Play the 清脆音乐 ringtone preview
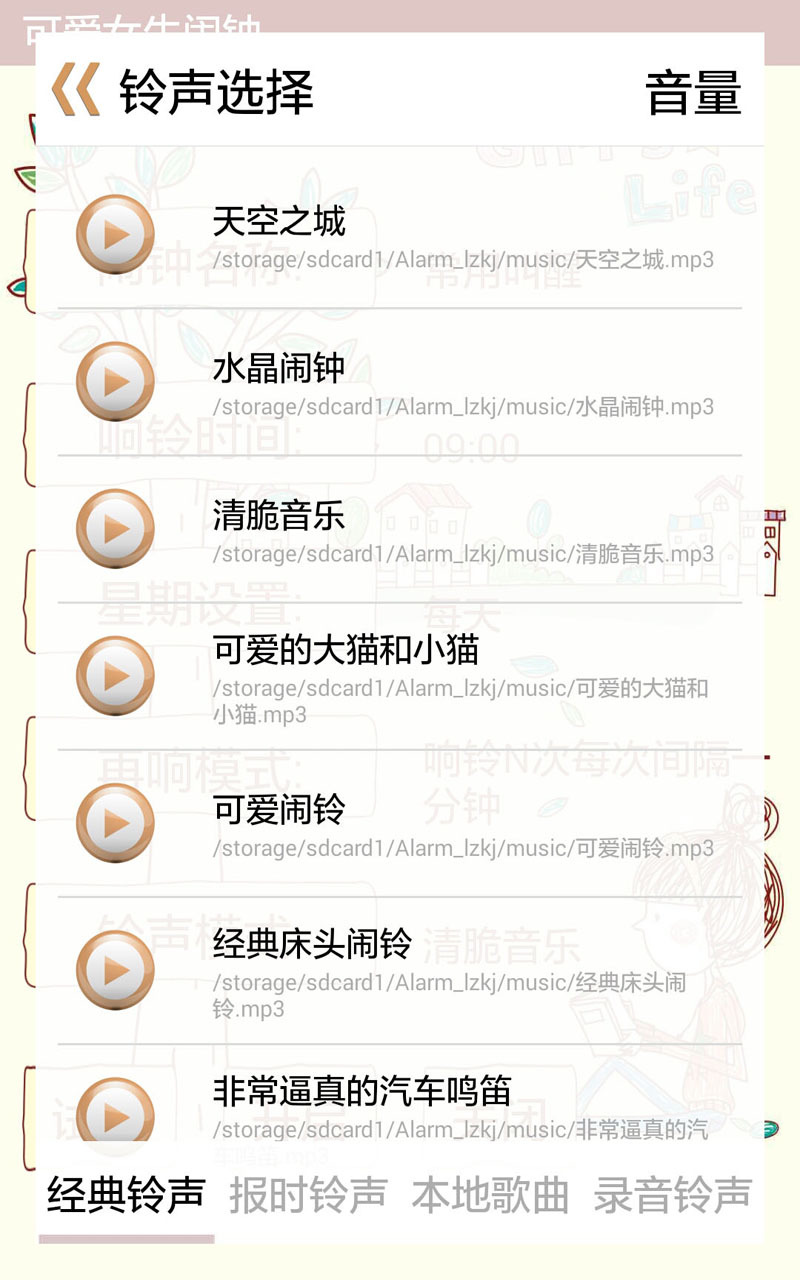Viewport: 800px width, 1280px height. (x=116, y=529)
